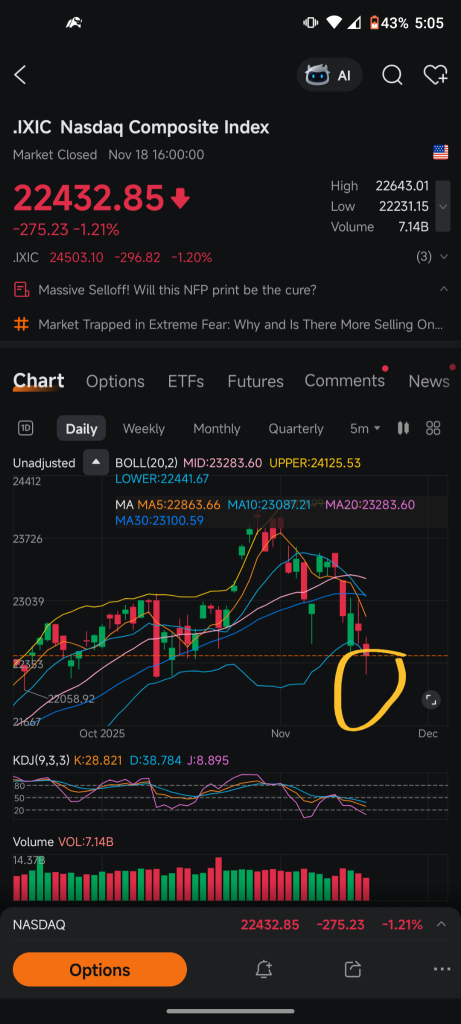Switch to the News tab
The image size is (461, 1024).
pyautogui.click(x=428, y=381)
